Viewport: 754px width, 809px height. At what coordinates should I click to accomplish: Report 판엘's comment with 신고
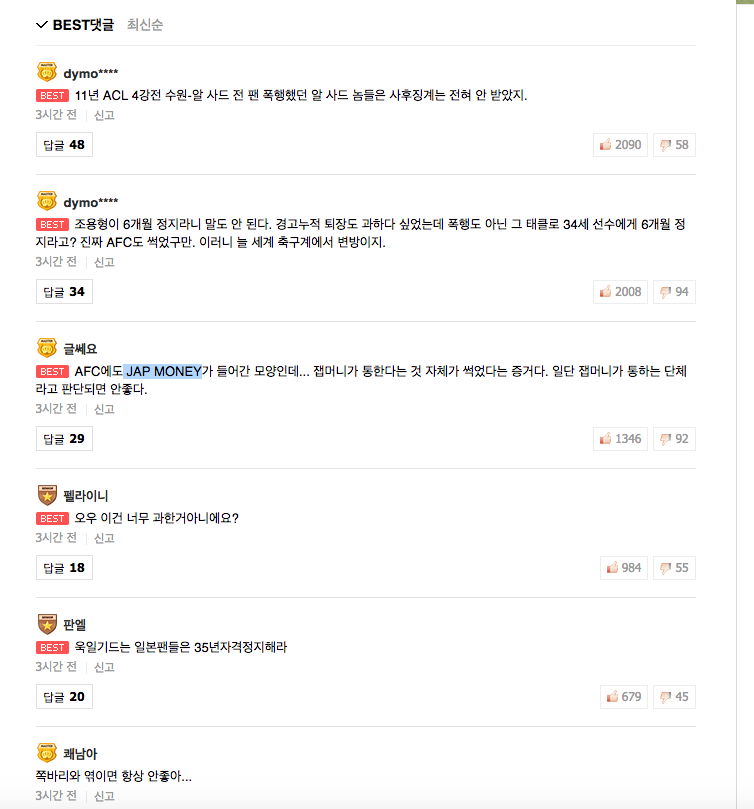tap(104, 667)
